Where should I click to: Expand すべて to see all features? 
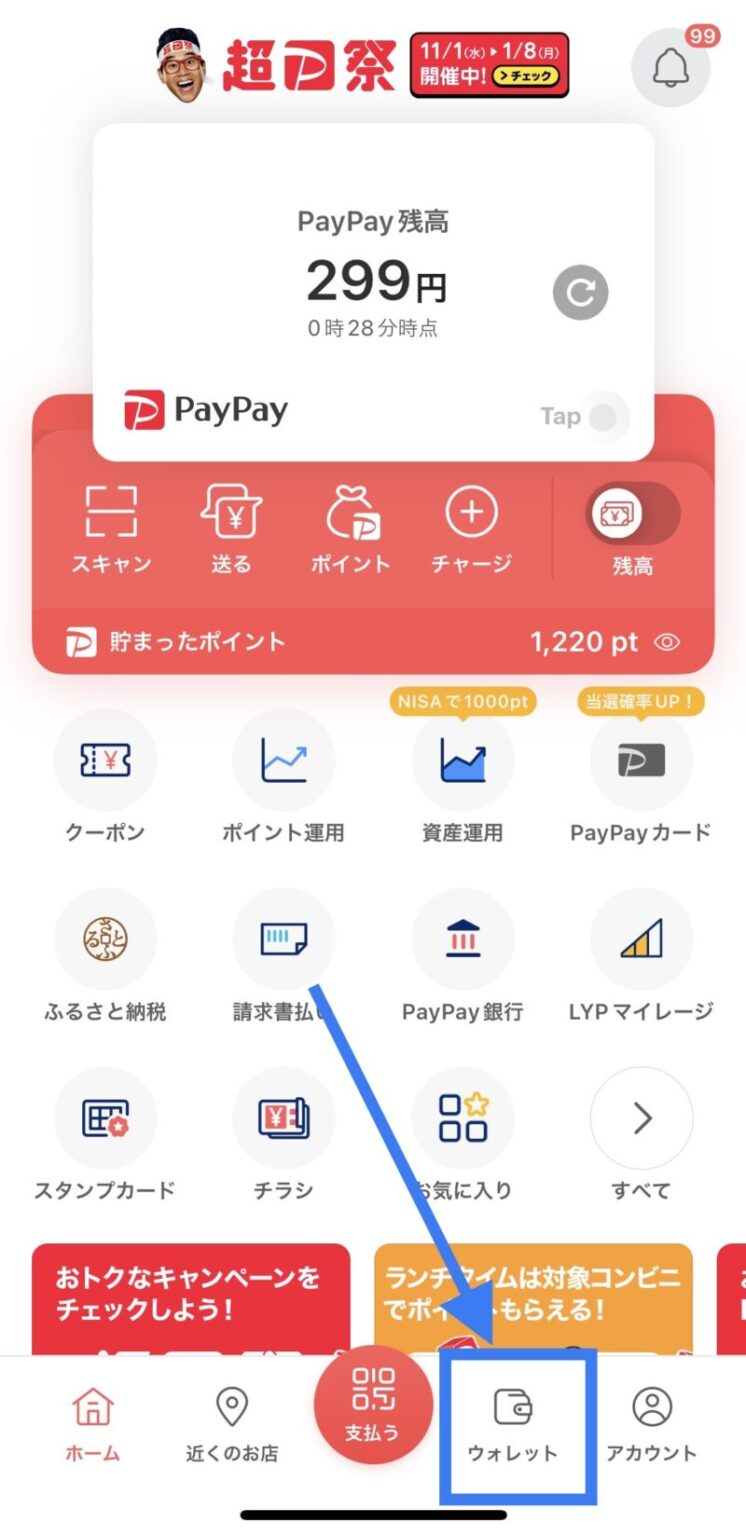[x=641, y=1118]
